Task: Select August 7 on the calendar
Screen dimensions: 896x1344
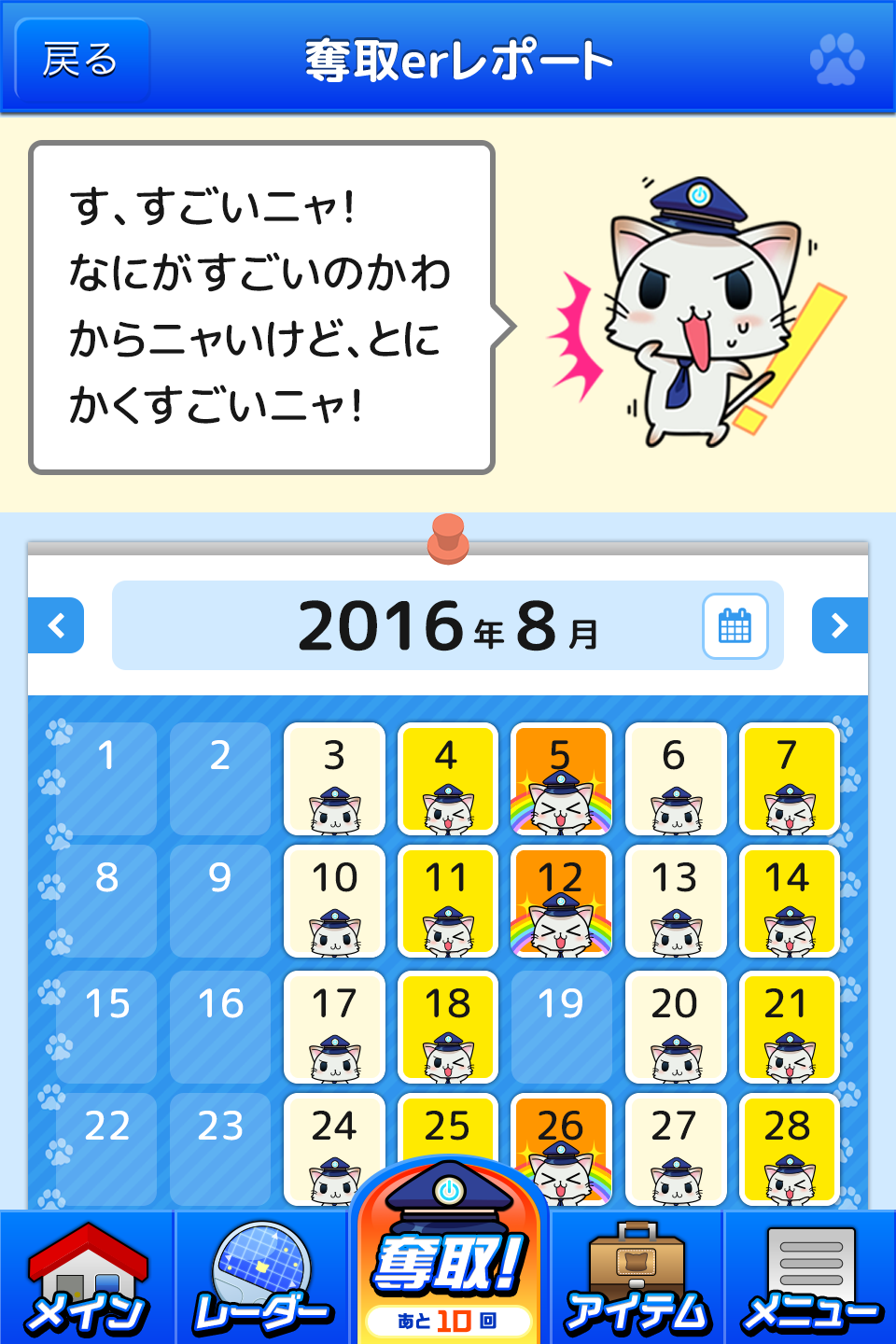Action: click(789, 779)
